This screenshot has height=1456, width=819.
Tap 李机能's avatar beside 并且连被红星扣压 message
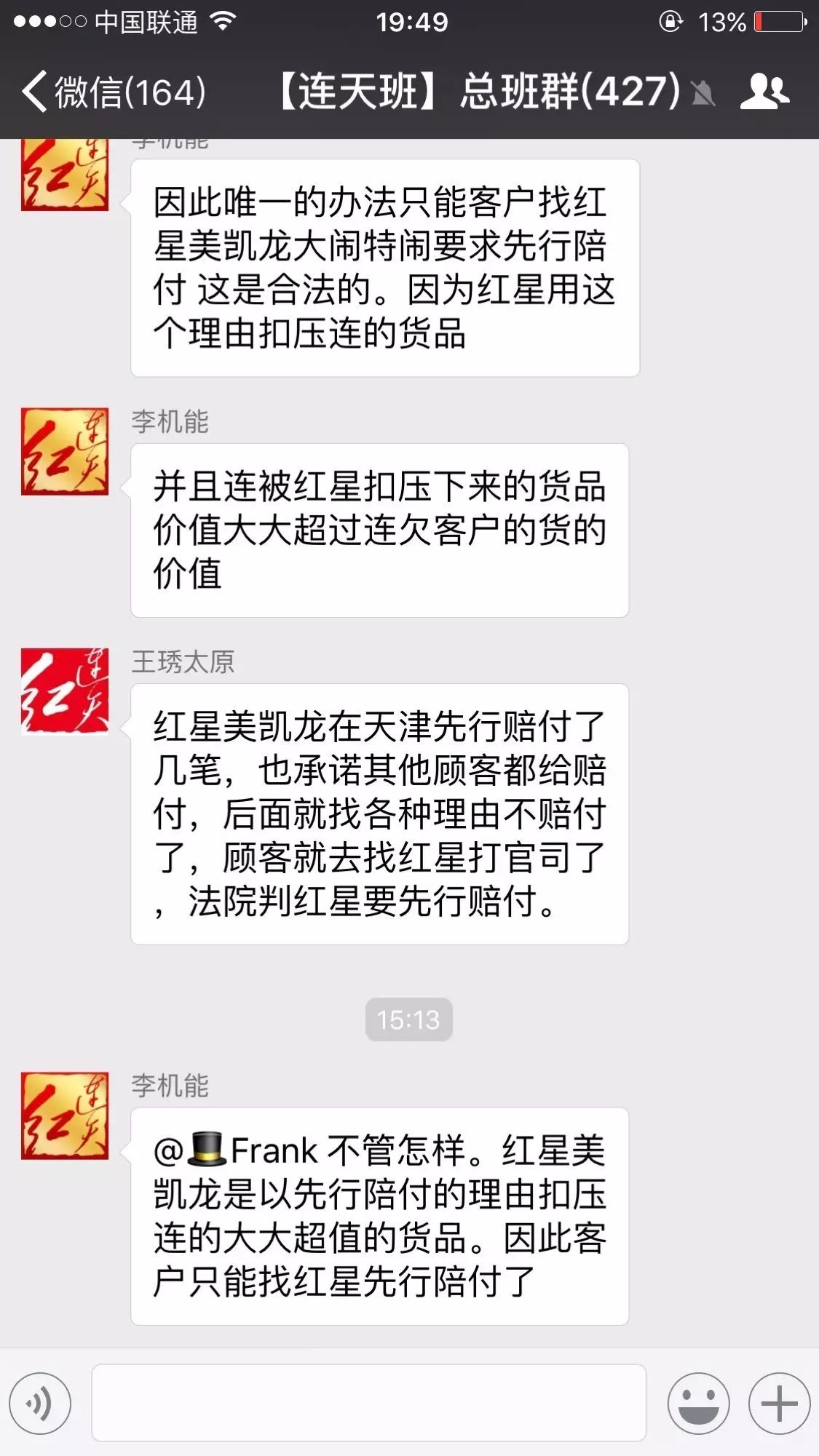click(65, 451)
